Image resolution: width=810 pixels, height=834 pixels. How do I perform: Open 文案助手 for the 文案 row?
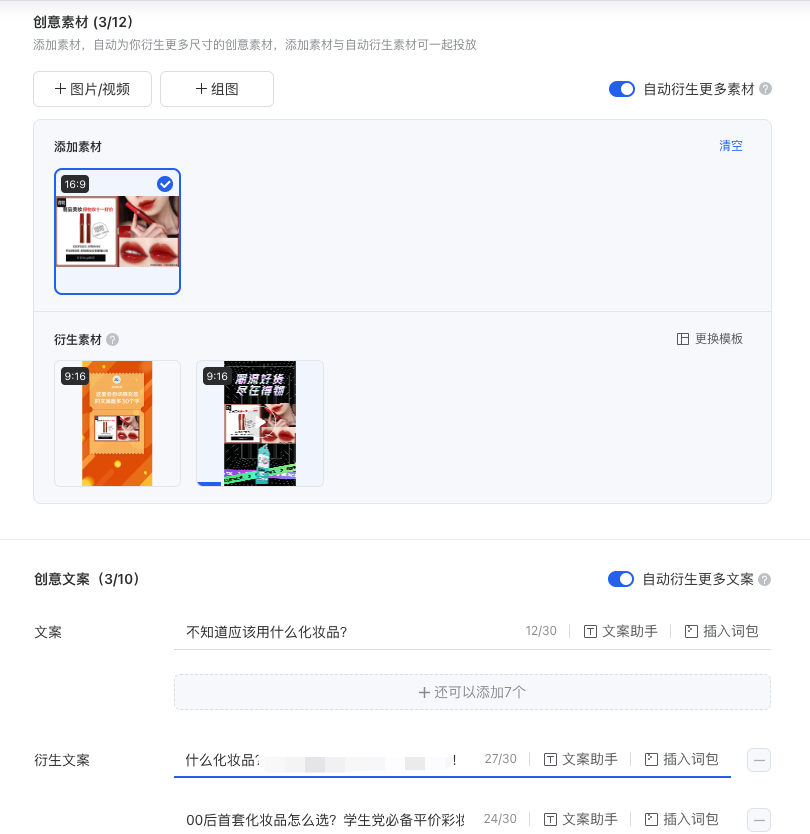tap(620, 632)
